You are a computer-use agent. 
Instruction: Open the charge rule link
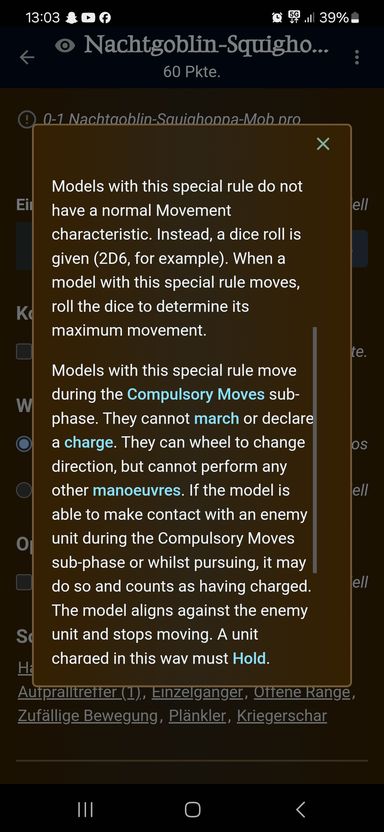[x=89, y=442]
